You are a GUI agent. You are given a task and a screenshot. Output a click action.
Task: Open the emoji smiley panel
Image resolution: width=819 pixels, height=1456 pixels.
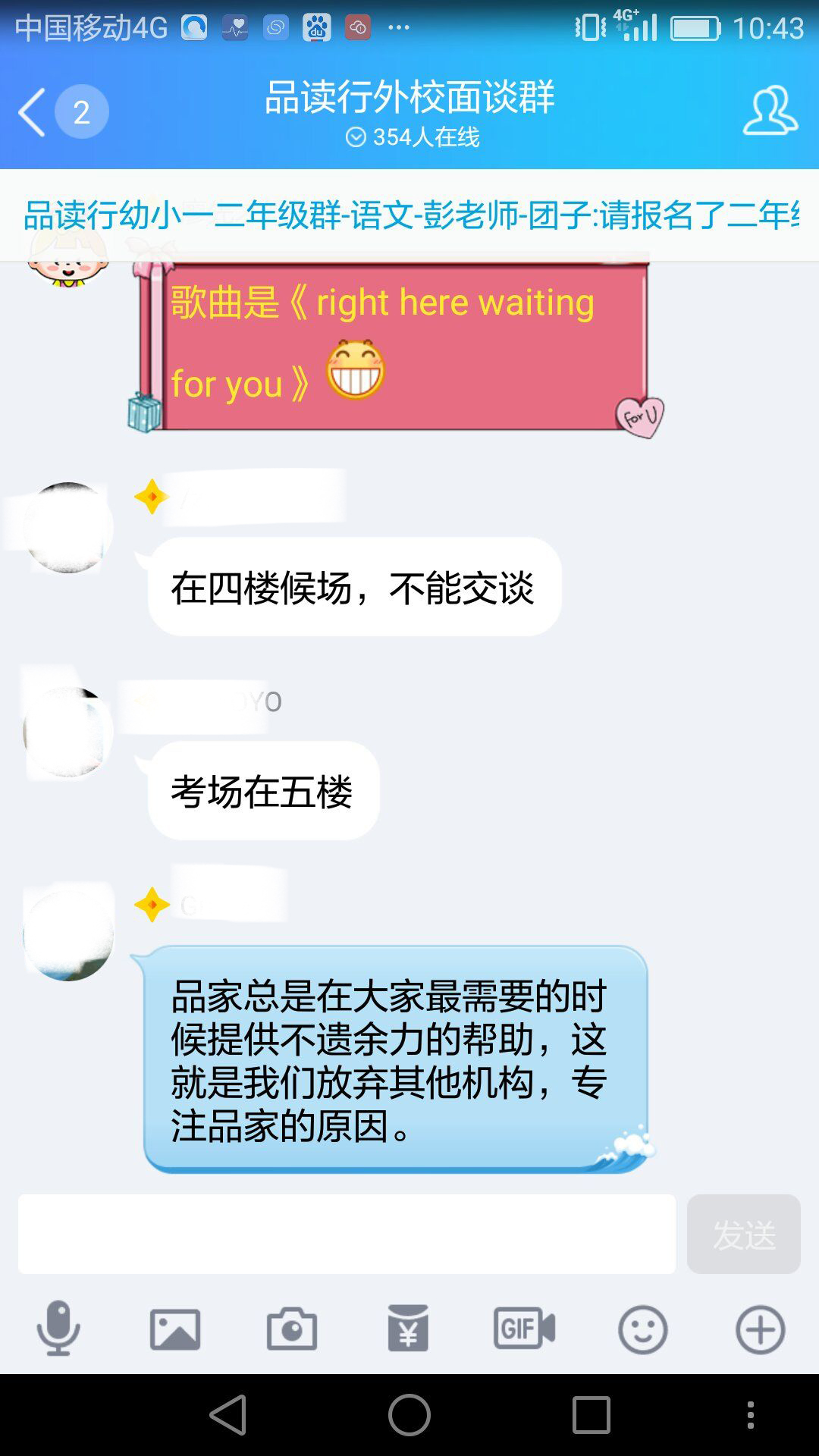tap(642, 1329)
